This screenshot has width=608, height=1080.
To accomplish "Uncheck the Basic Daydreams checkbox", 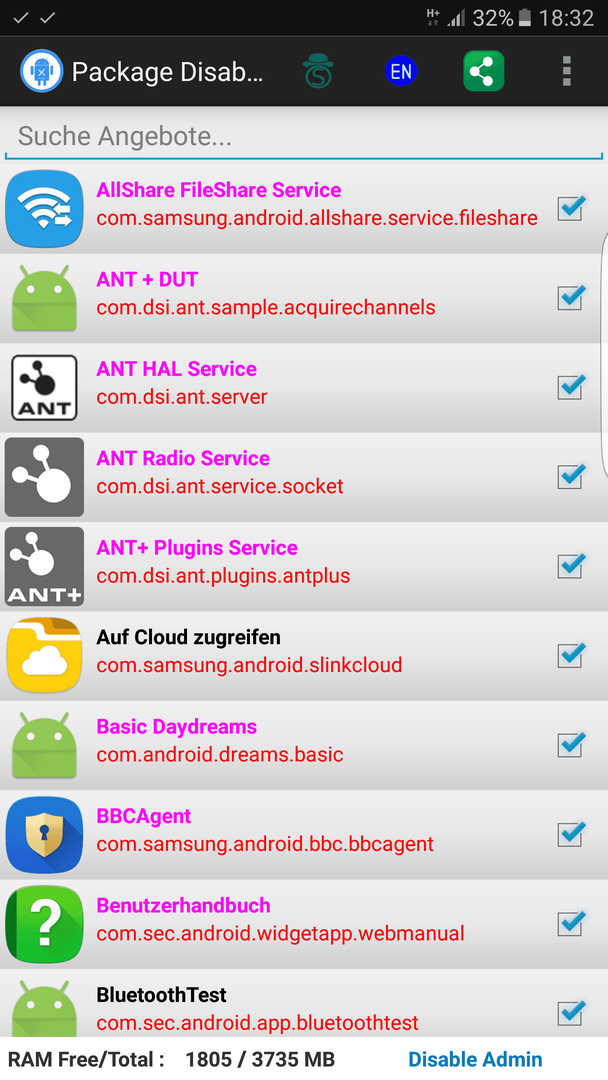I will pyautogui.click(x=570, y=744).
